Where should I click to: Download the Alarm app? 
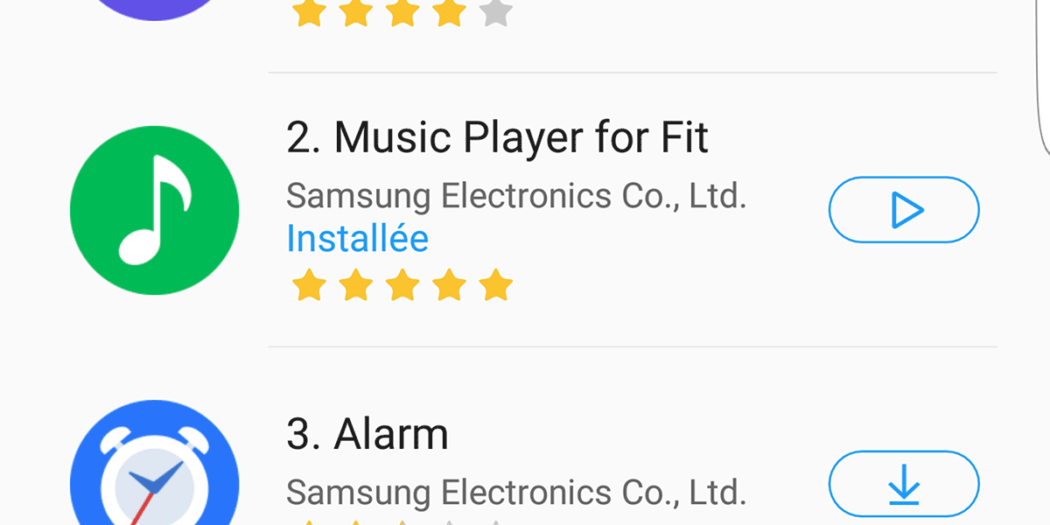point(903,484)
